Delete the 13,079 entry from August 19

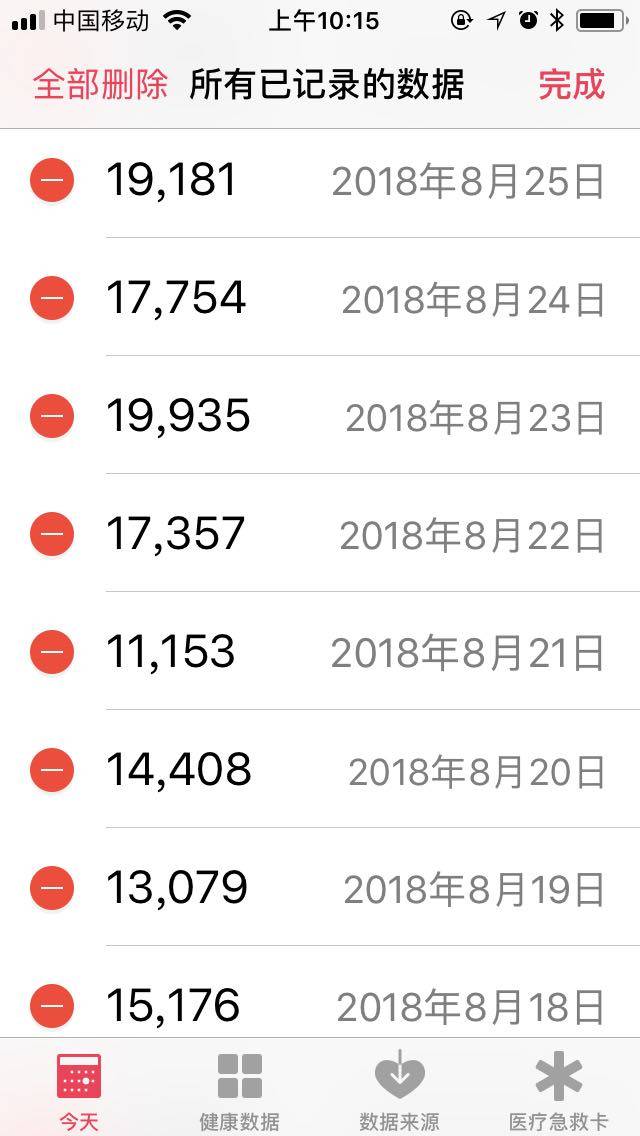coord(52,888)
